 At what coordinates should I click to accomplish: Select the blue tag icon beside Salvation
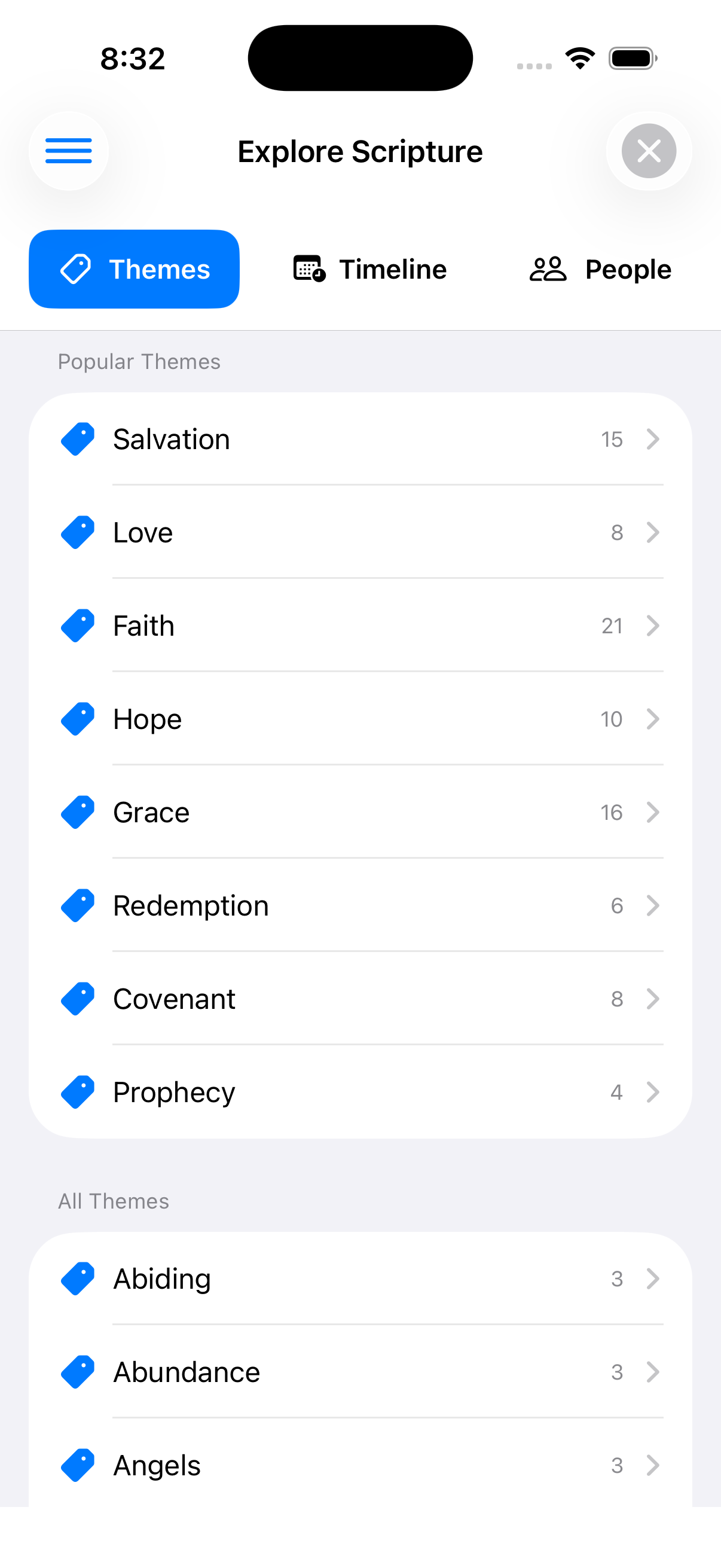point(77,439)
